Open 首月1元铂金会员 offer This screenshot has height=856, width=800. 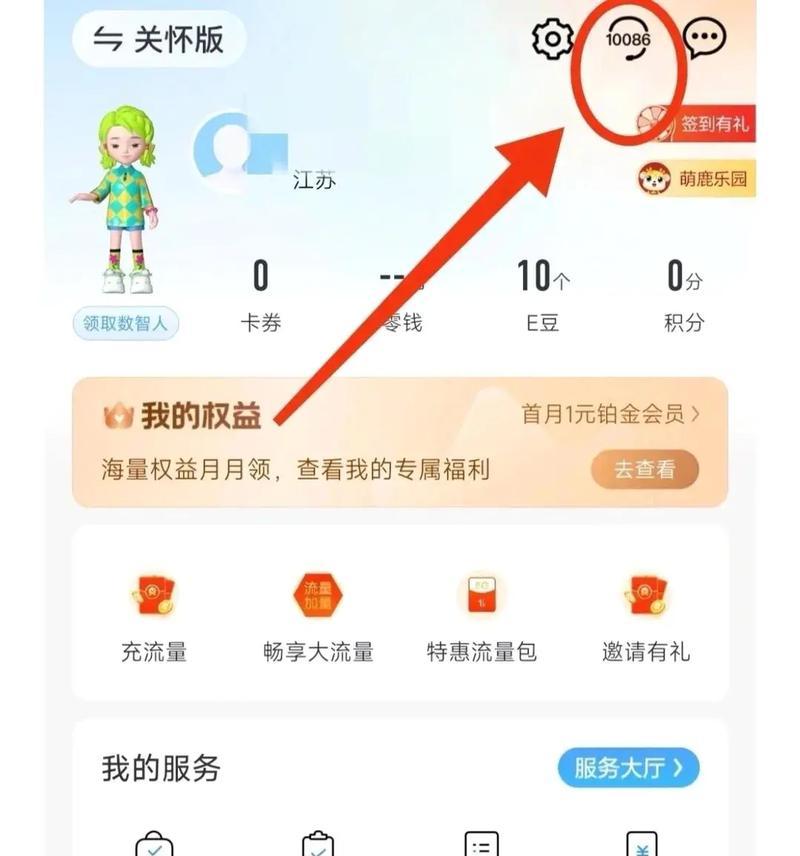point(610,414)
